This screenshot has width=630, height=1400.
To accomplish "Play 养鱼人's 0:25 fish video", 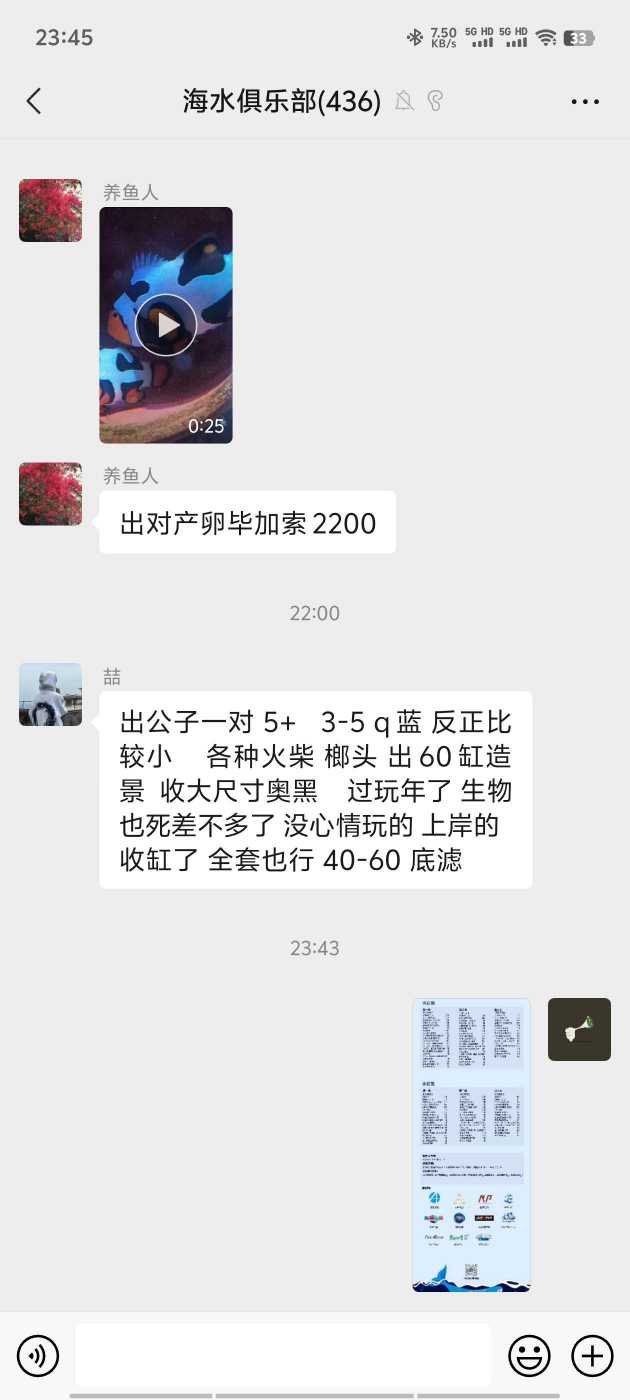I will click(166, 325).
